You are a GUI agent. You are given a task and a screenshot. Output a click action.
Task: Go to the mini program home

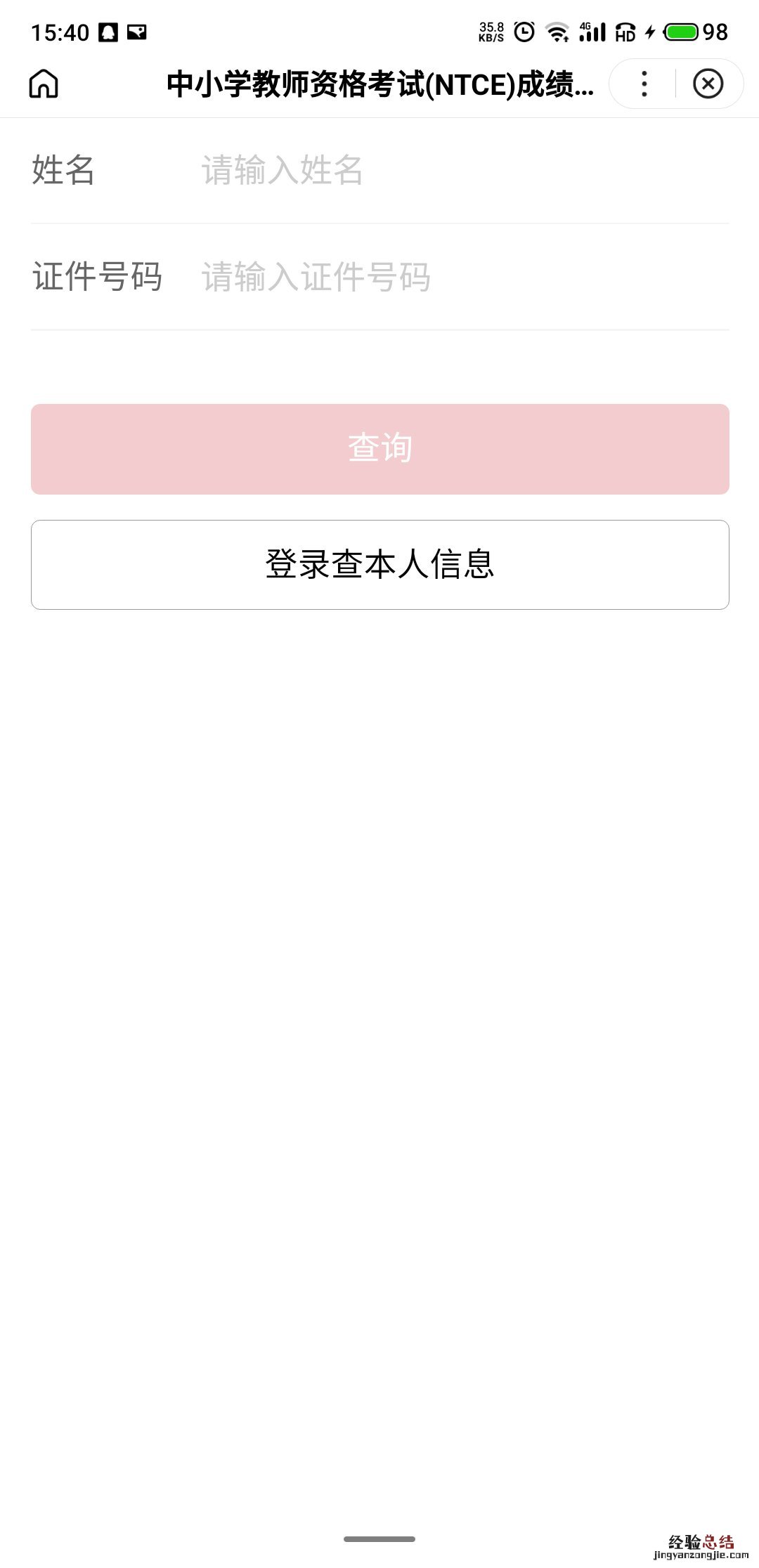point(44,84)
